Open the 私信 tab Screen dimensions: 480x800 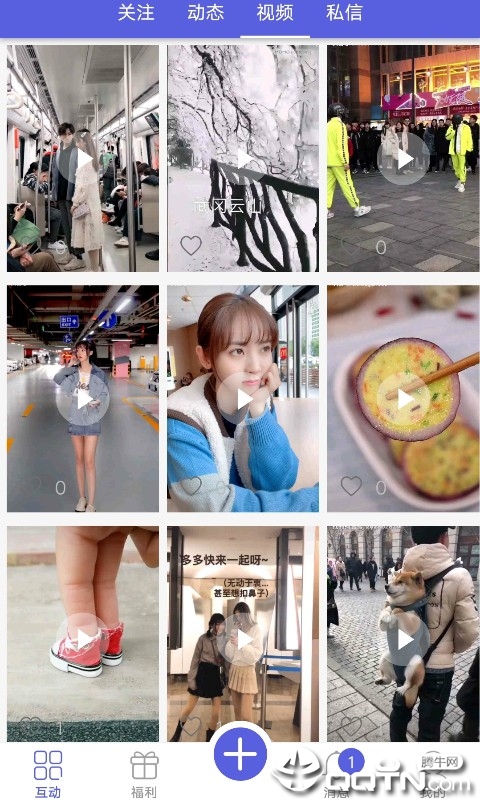[344, 13]
